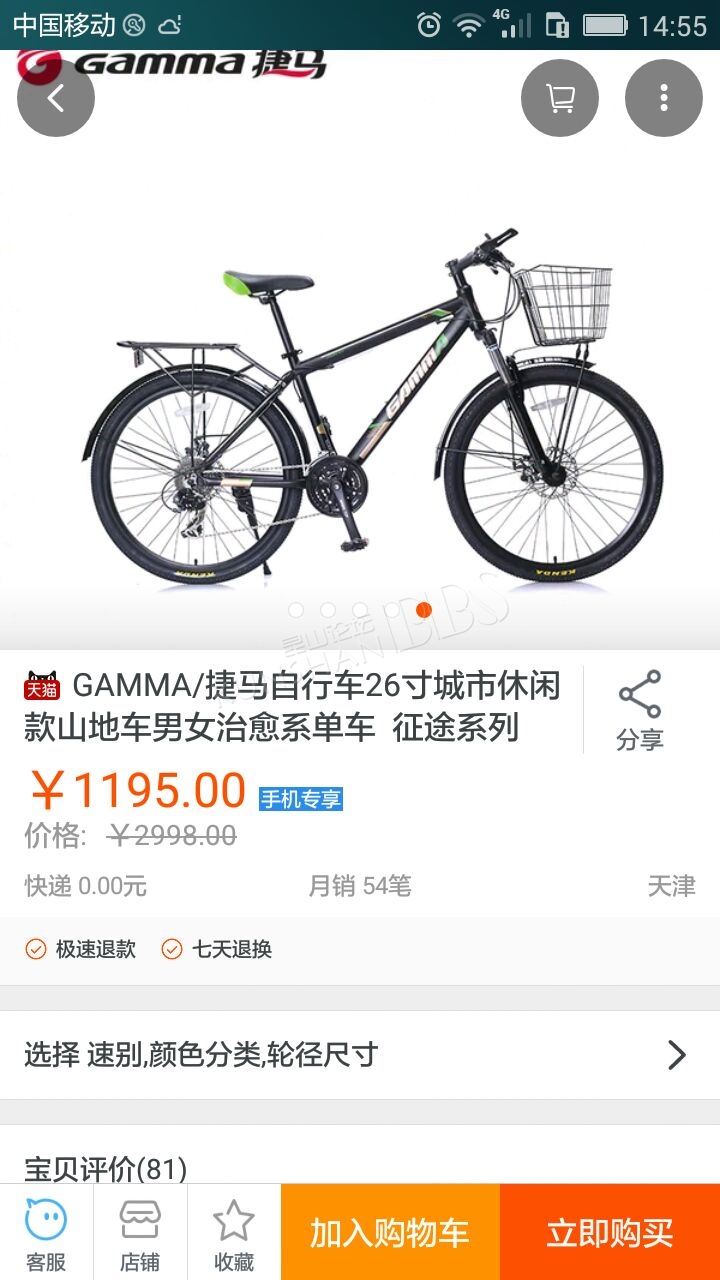
Task: Expand the 选择 速别,颜色分类,轮径尺寸 row
Action: (360, 1055)
